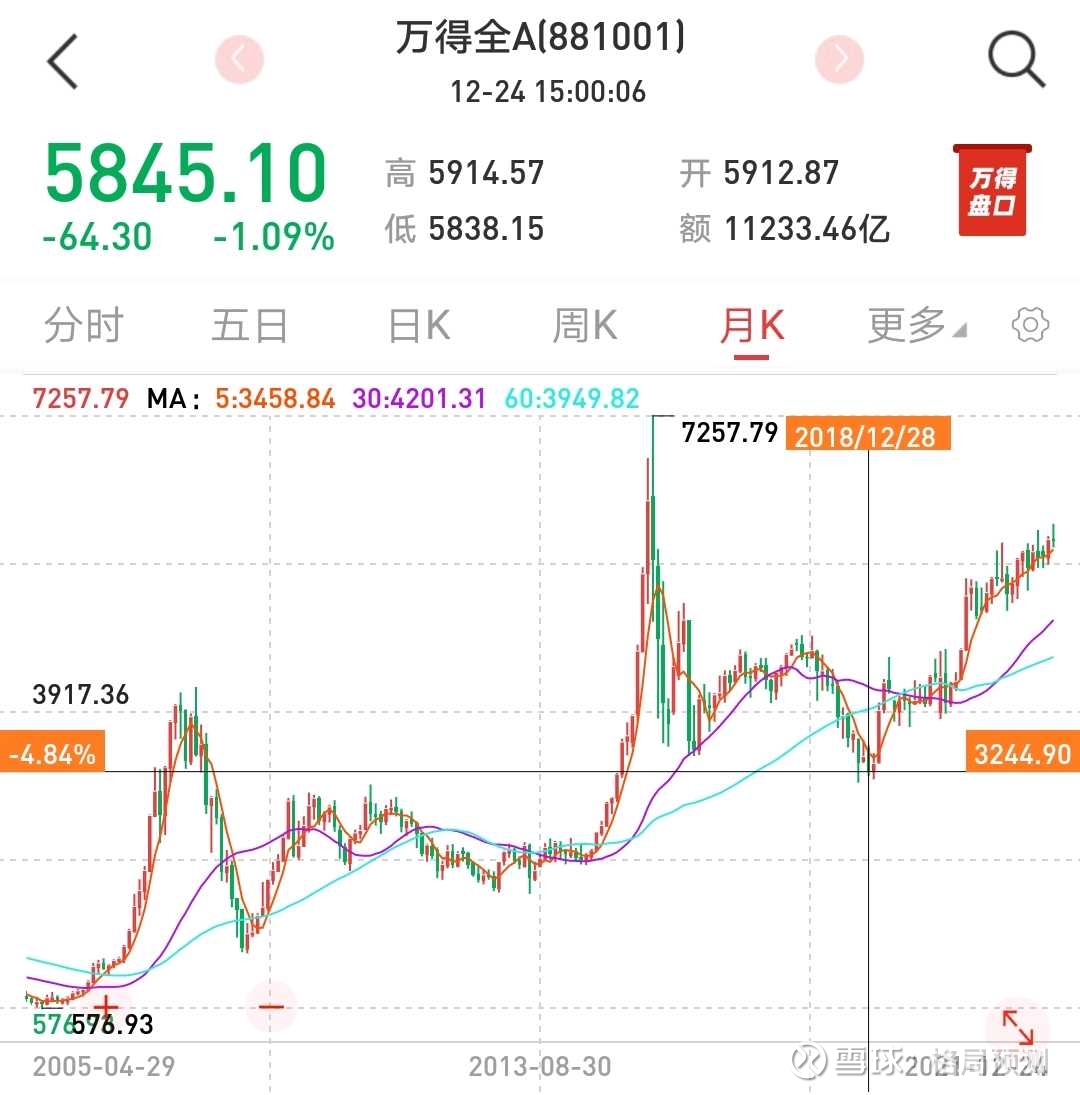
Task: Open the chart settings gear
Action: 1029,325
